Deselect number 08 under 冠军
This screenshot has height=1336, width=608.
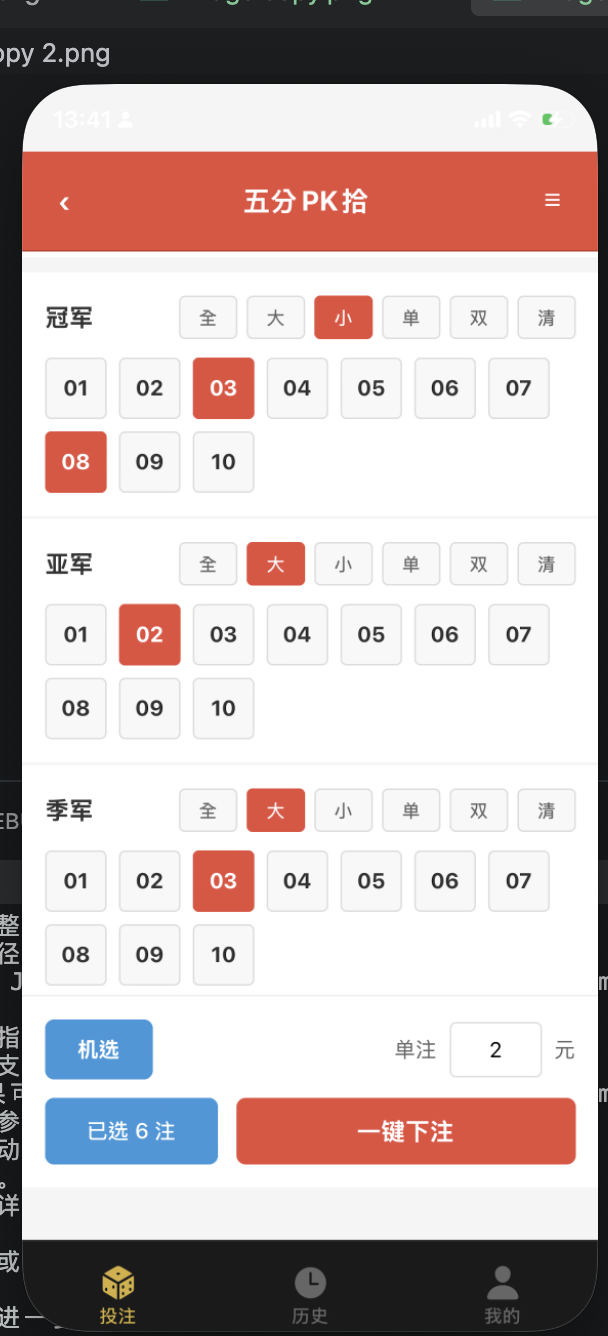[76, 462]
